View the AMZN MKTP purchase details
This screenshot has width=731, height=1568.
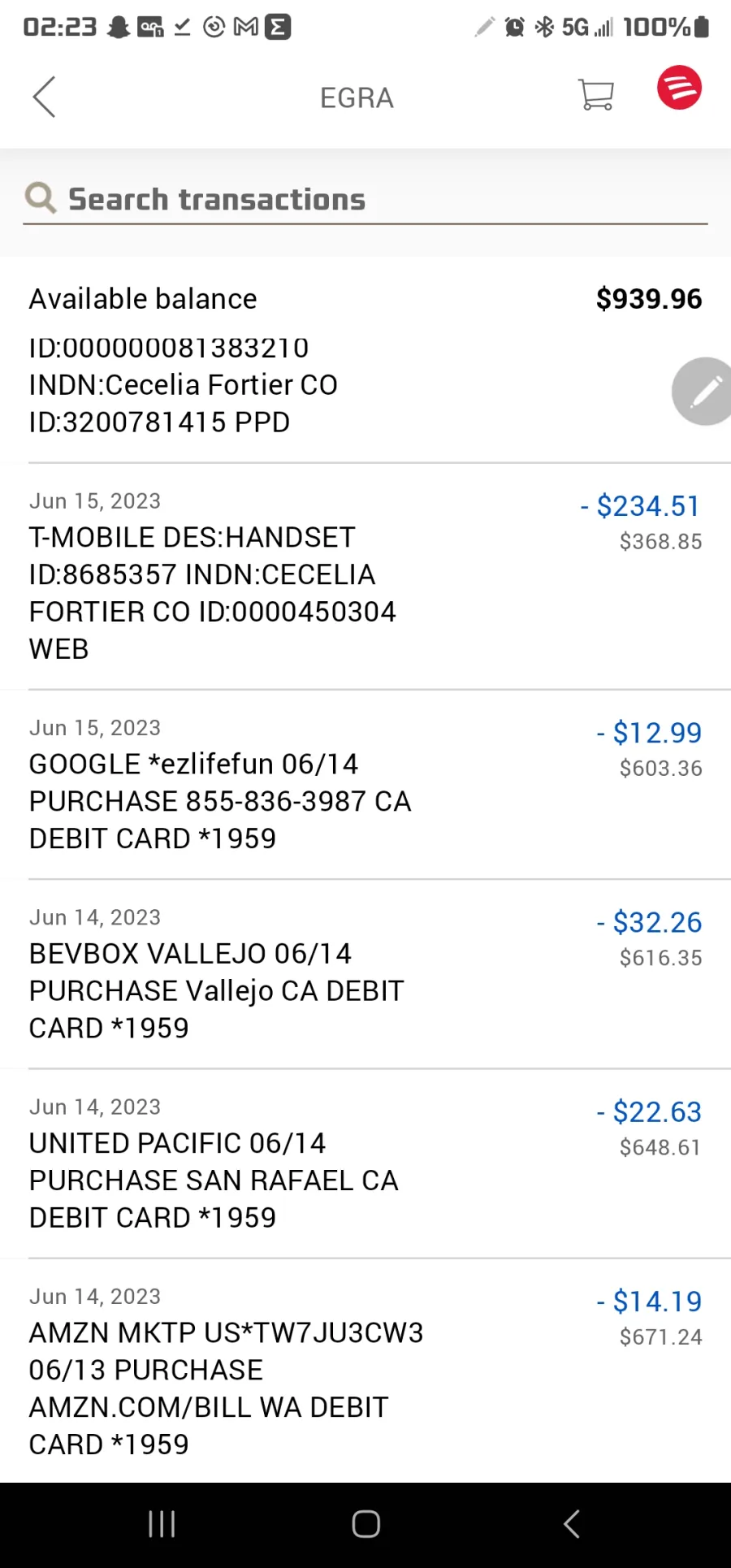tap(365, 1371)
